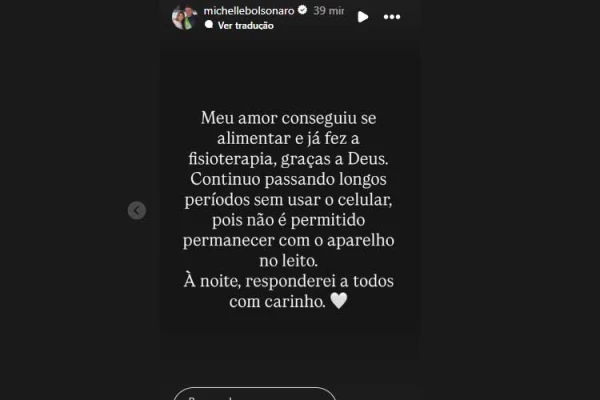Tap the reply field below story
The width and height of the screenshot is (600, 400).
coord(254,394)
